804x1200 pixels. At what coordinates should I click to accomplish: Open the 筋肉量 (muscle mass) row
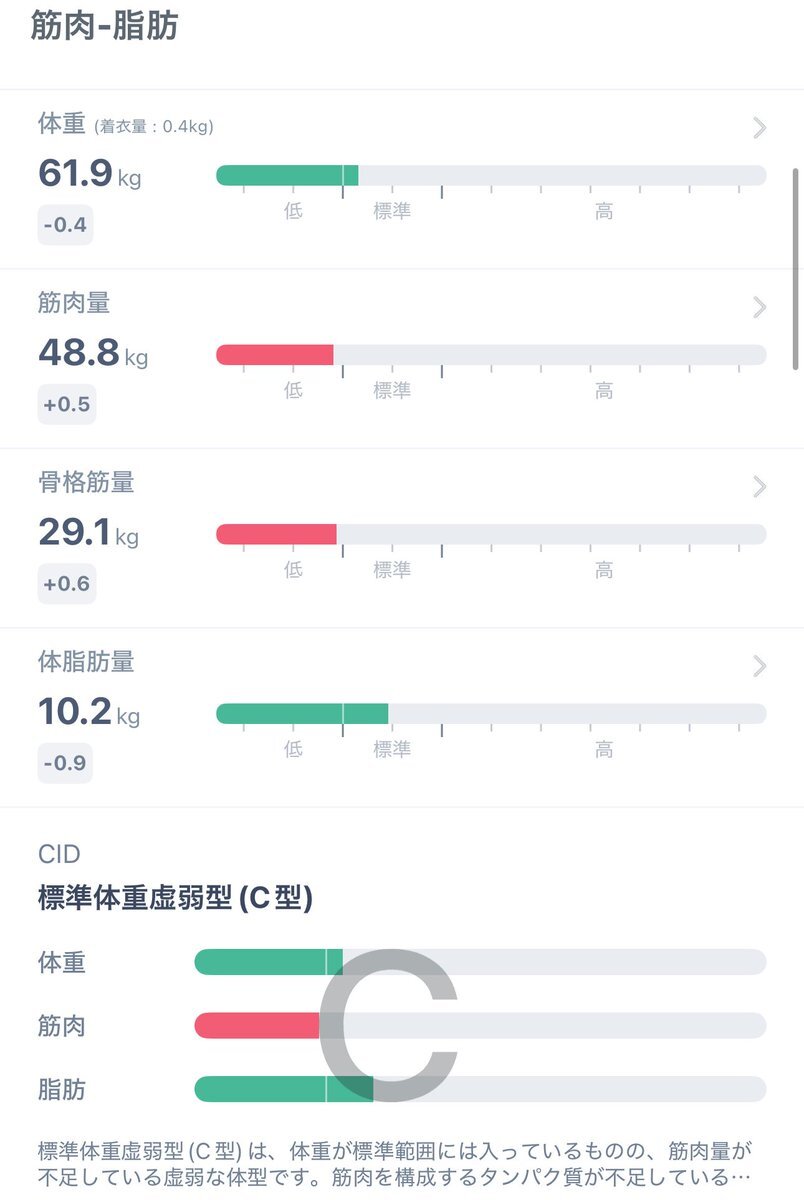coord(759,307)
